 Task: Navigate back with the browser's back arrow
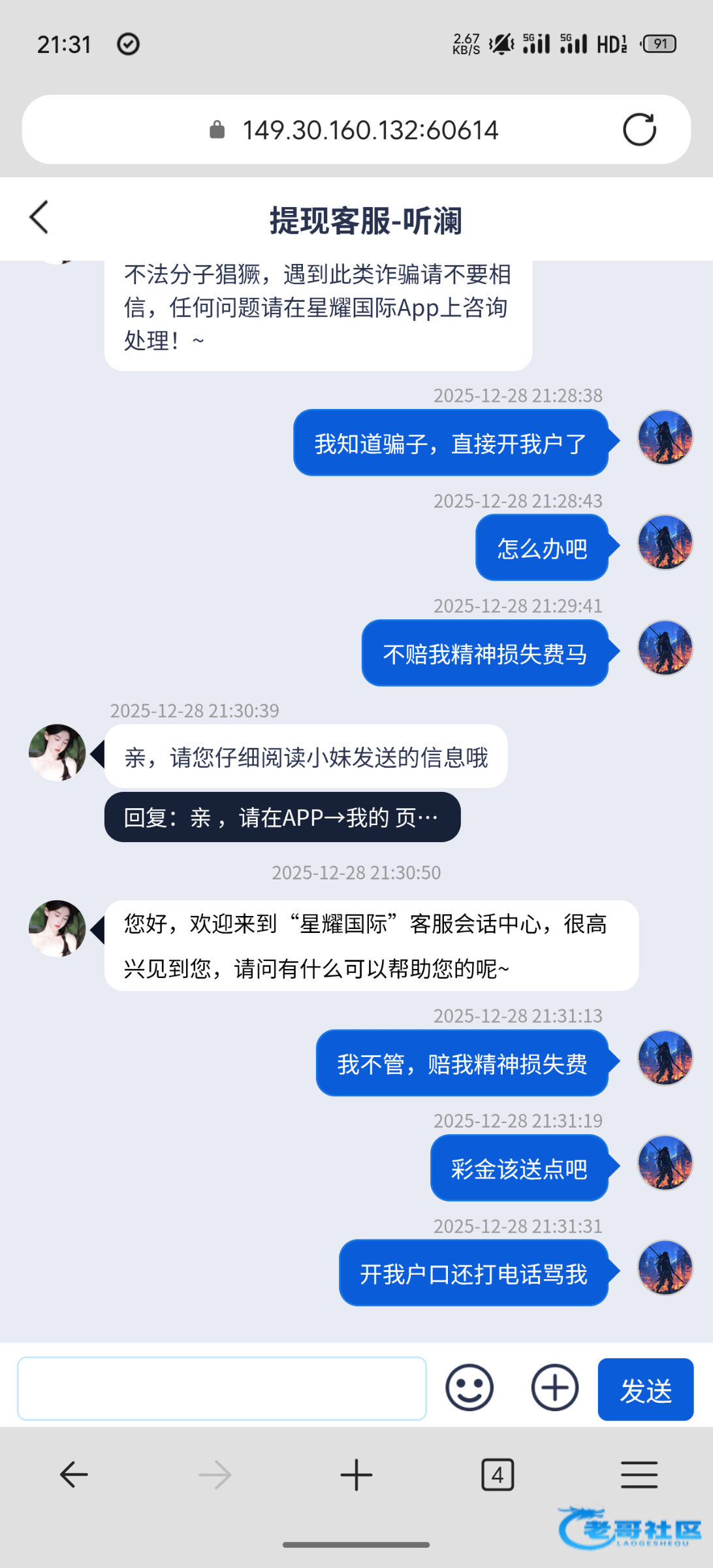[74, 1475]
